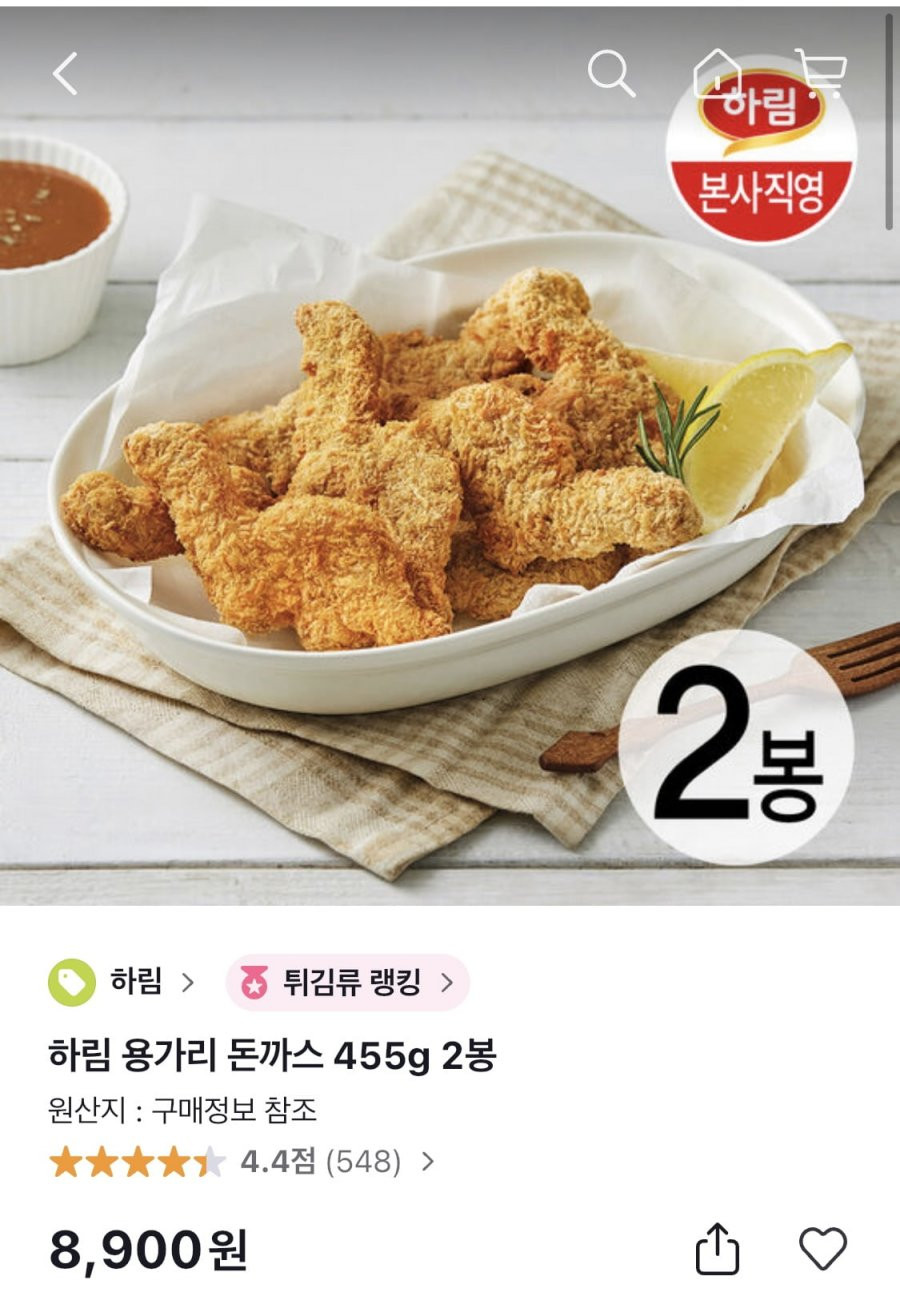The height and width of the screenshot is (1316, 900).
Task: Open the shopping cart
Action: click(x=821, y=73)
